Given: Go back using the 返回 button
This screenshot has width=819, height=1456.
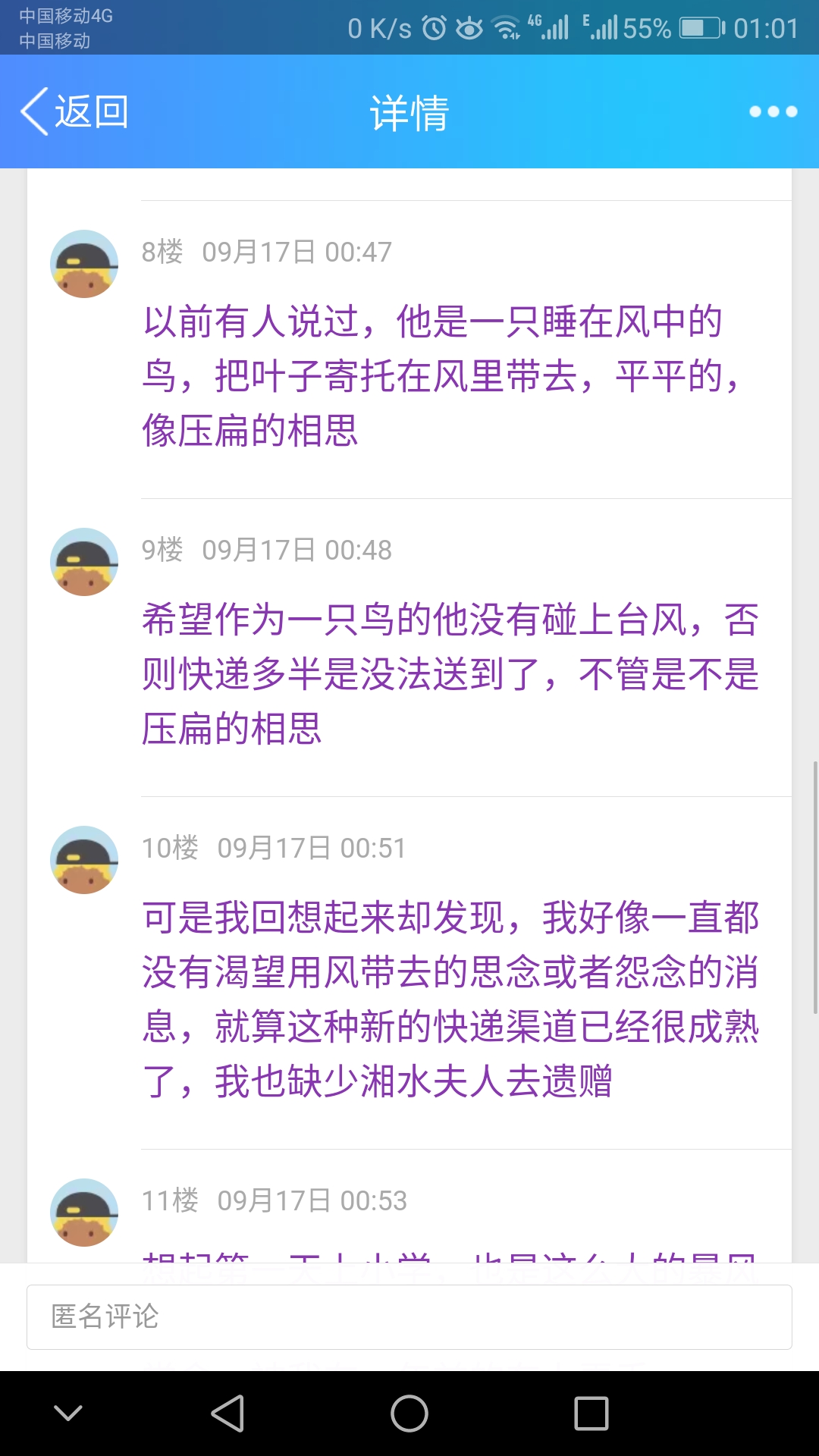Looking at the screenshot, I should 74,111.
